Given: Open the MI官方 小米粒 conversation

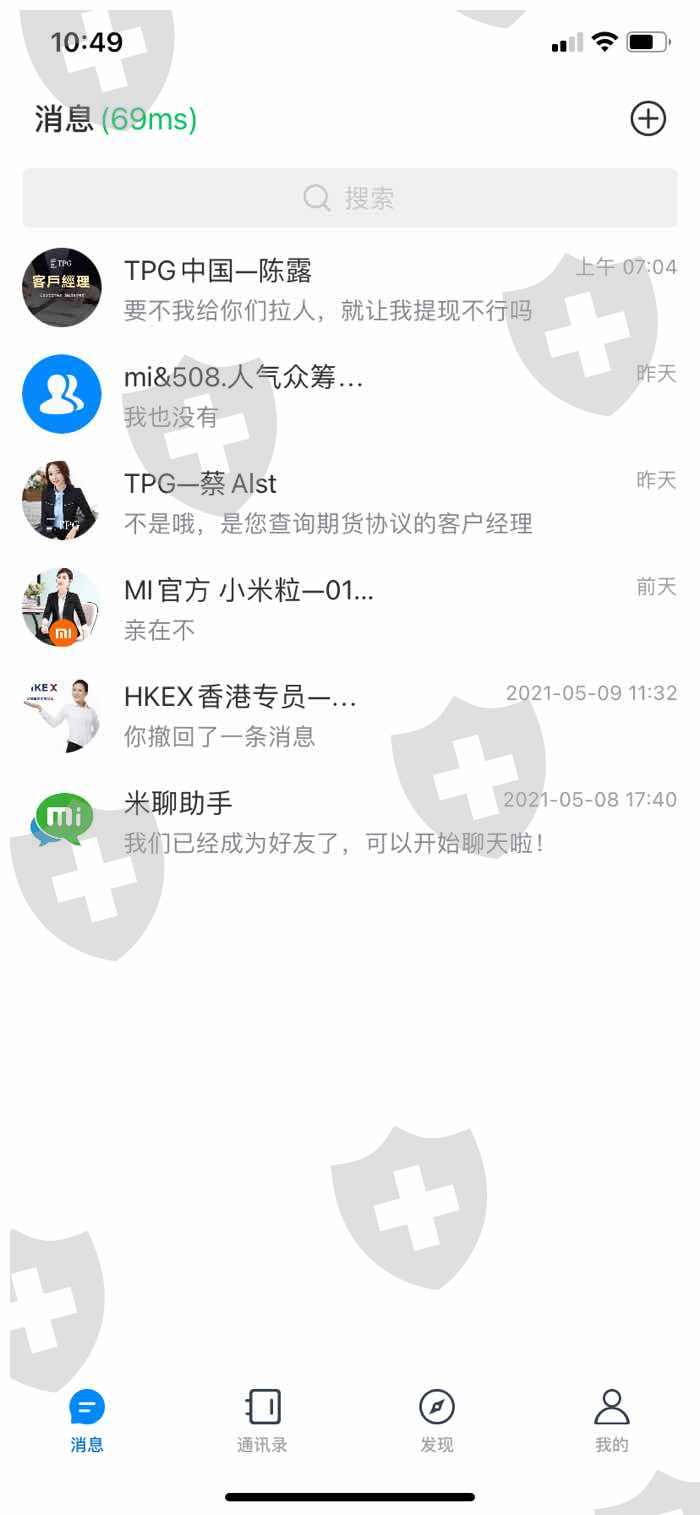Looking at the screenshot, I should [x=350, y=608].
